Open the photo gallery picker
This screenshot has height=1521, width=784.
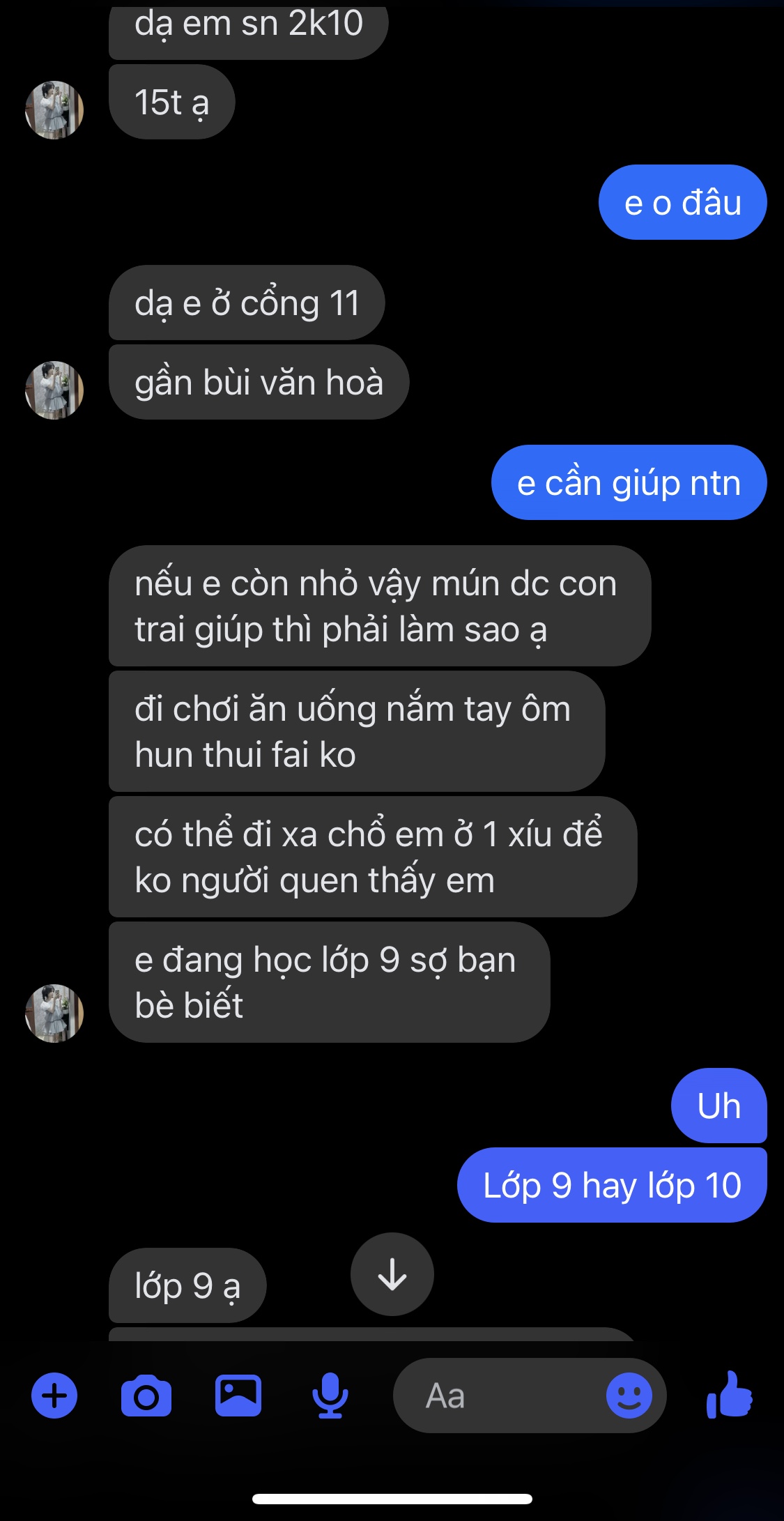pos(238,1396)
